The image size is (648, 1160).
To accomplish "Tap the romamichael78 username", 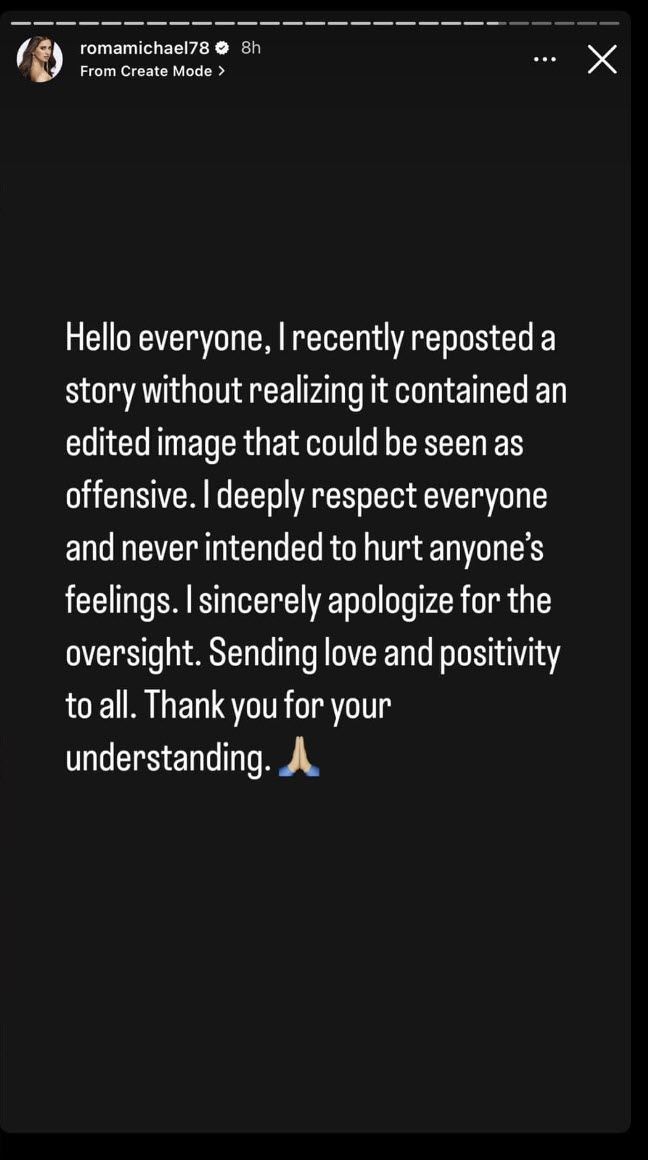I will point(144,47).
